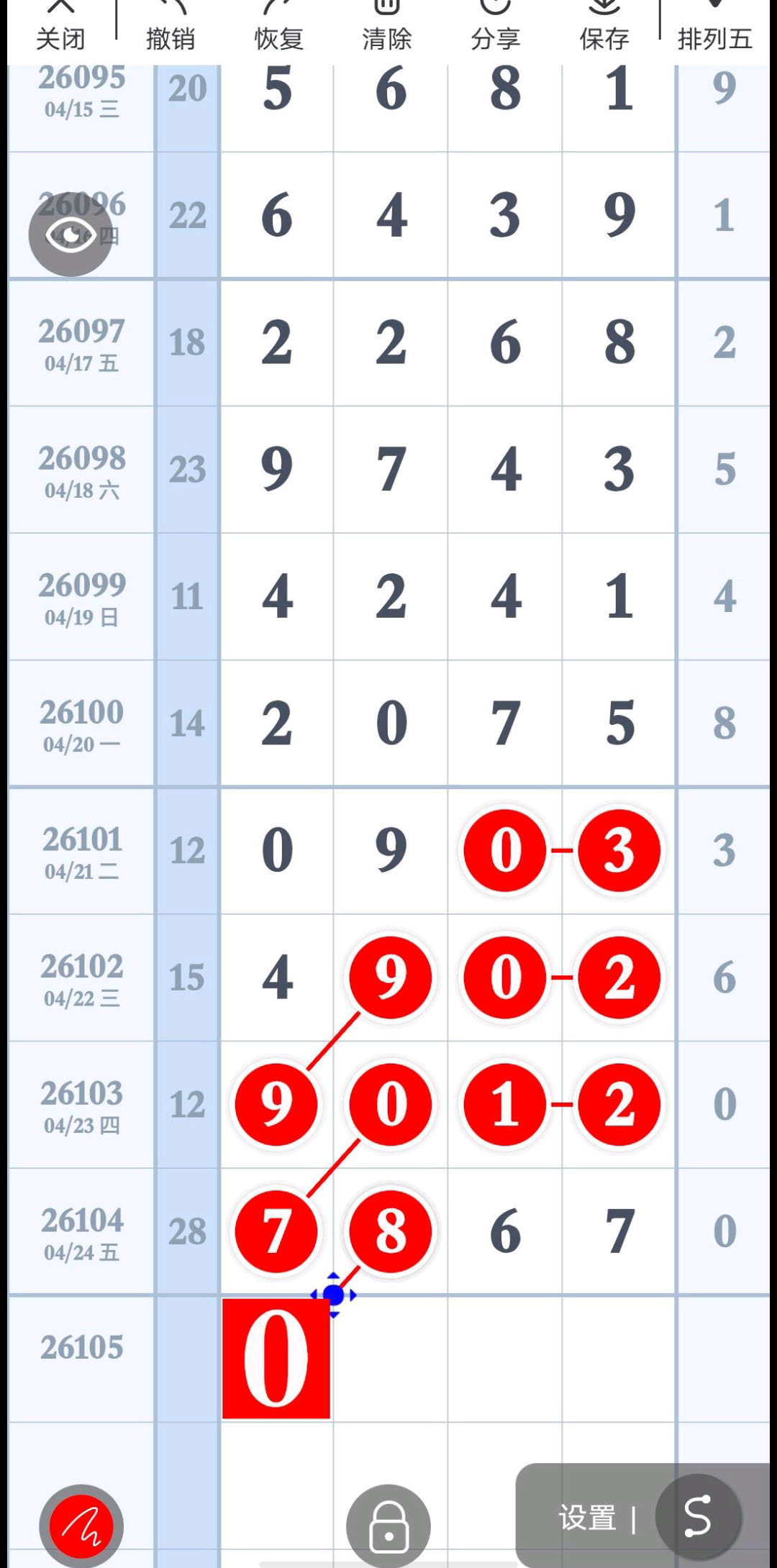Share the chart via 分享
This screenshot has height=1568, width=777.
pyautogui.click(x=496, y=29)
